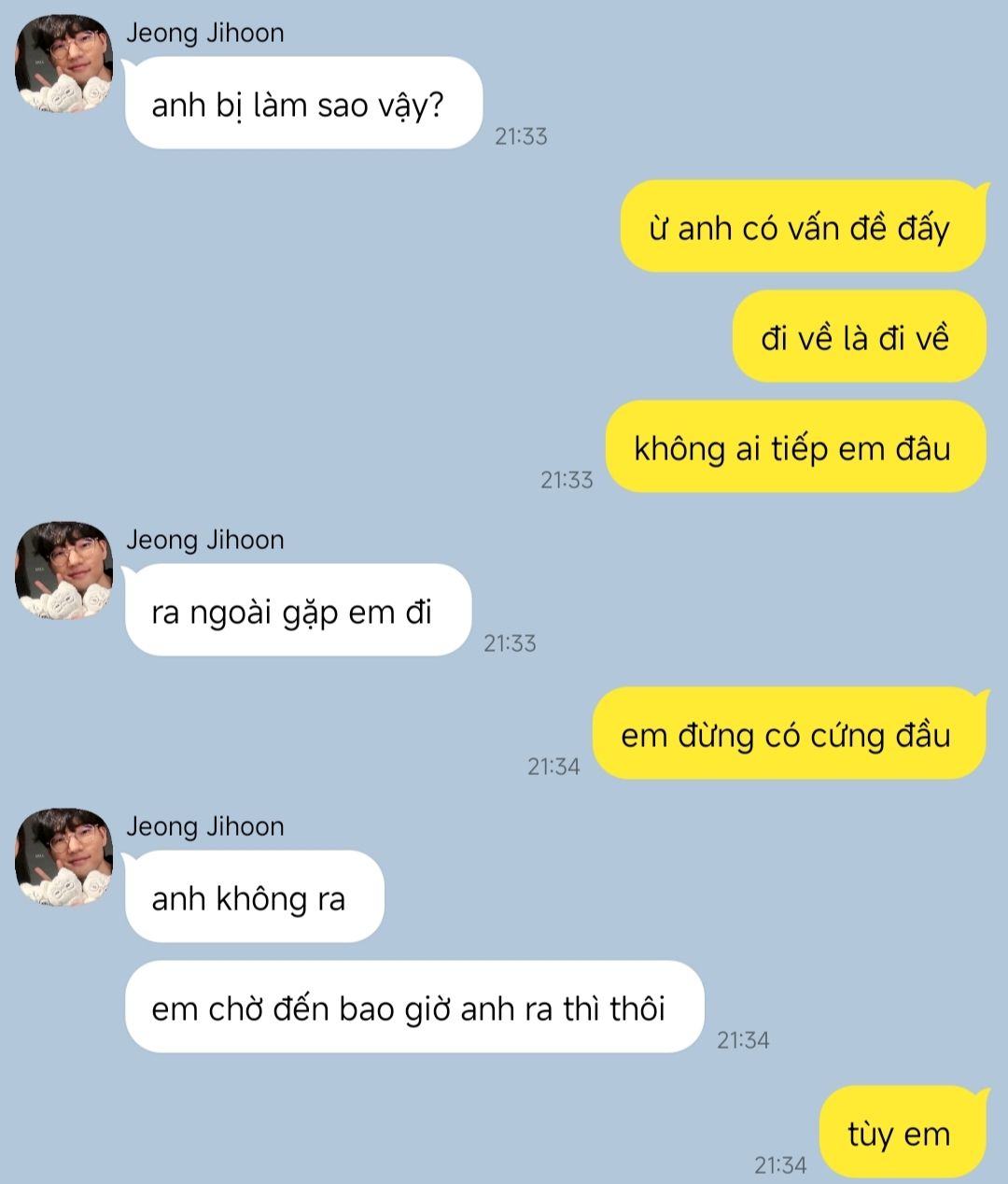View Jeong Jihoon's profile picture beside "anh không ra"
This screenshot has height=1184, width=1008.
click(63, 857)
